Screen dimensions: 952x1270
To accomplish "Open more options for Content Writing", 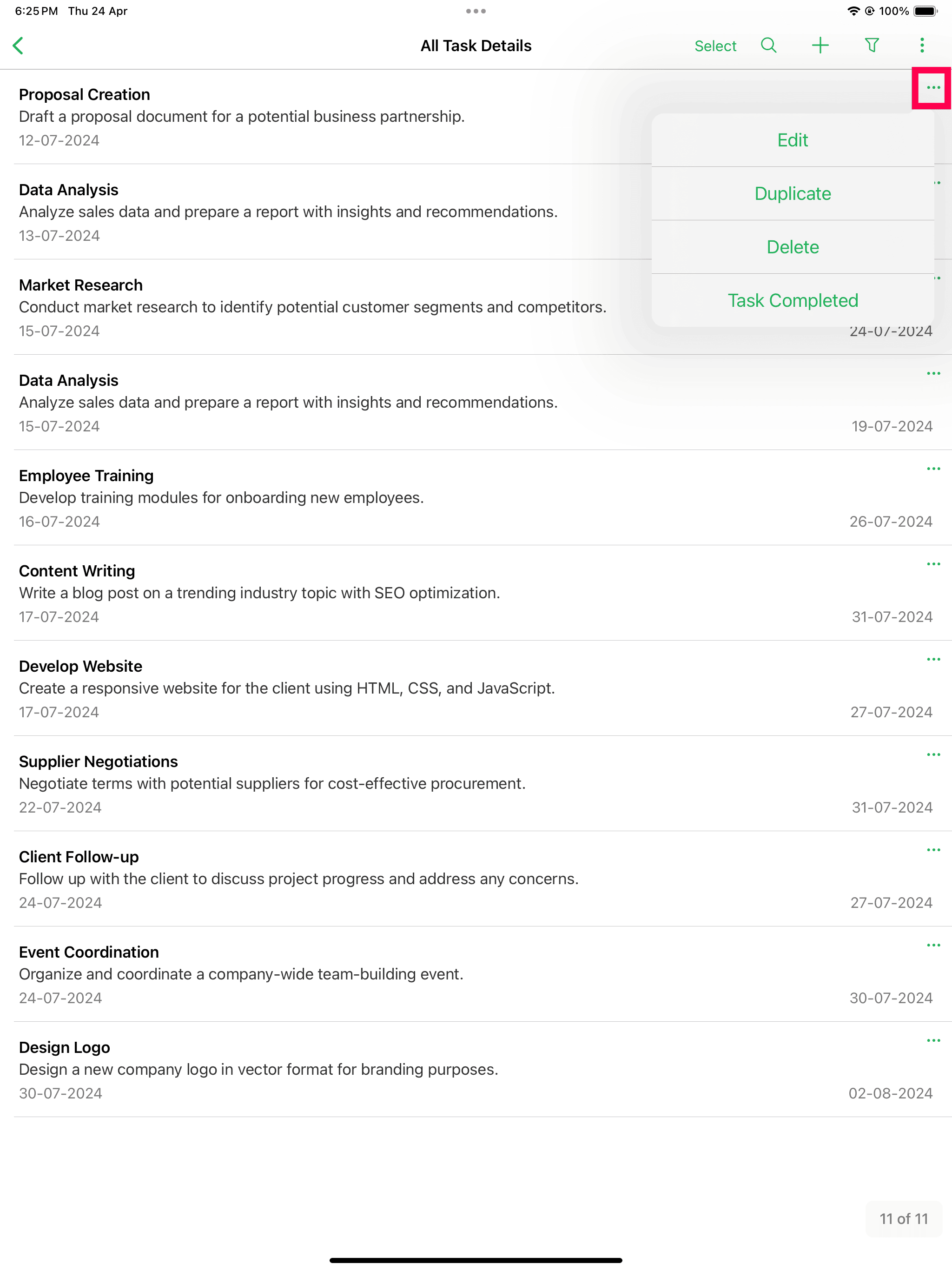I will [933, 564].
